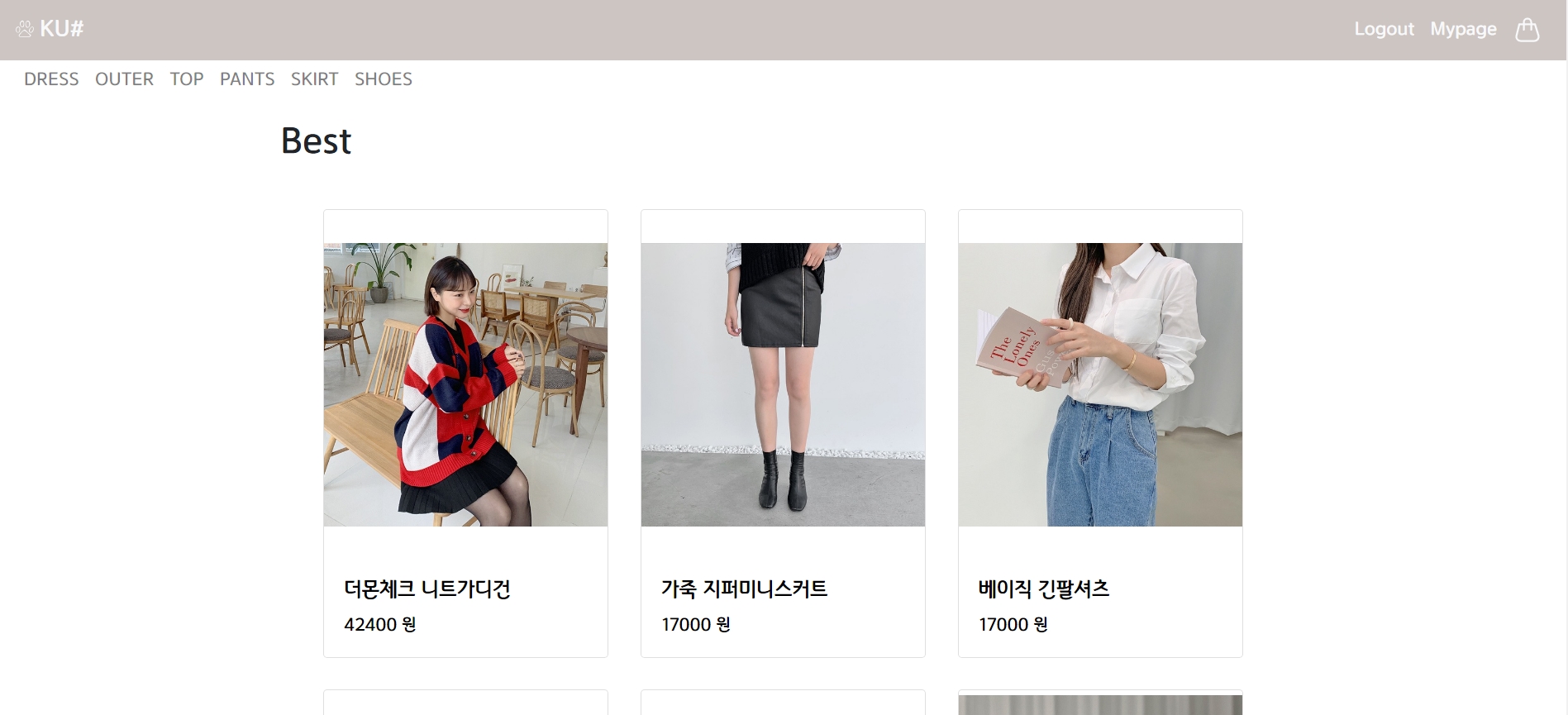Open the SKIRT category
Screen dimensions: 1568x715
click(314, 79)
